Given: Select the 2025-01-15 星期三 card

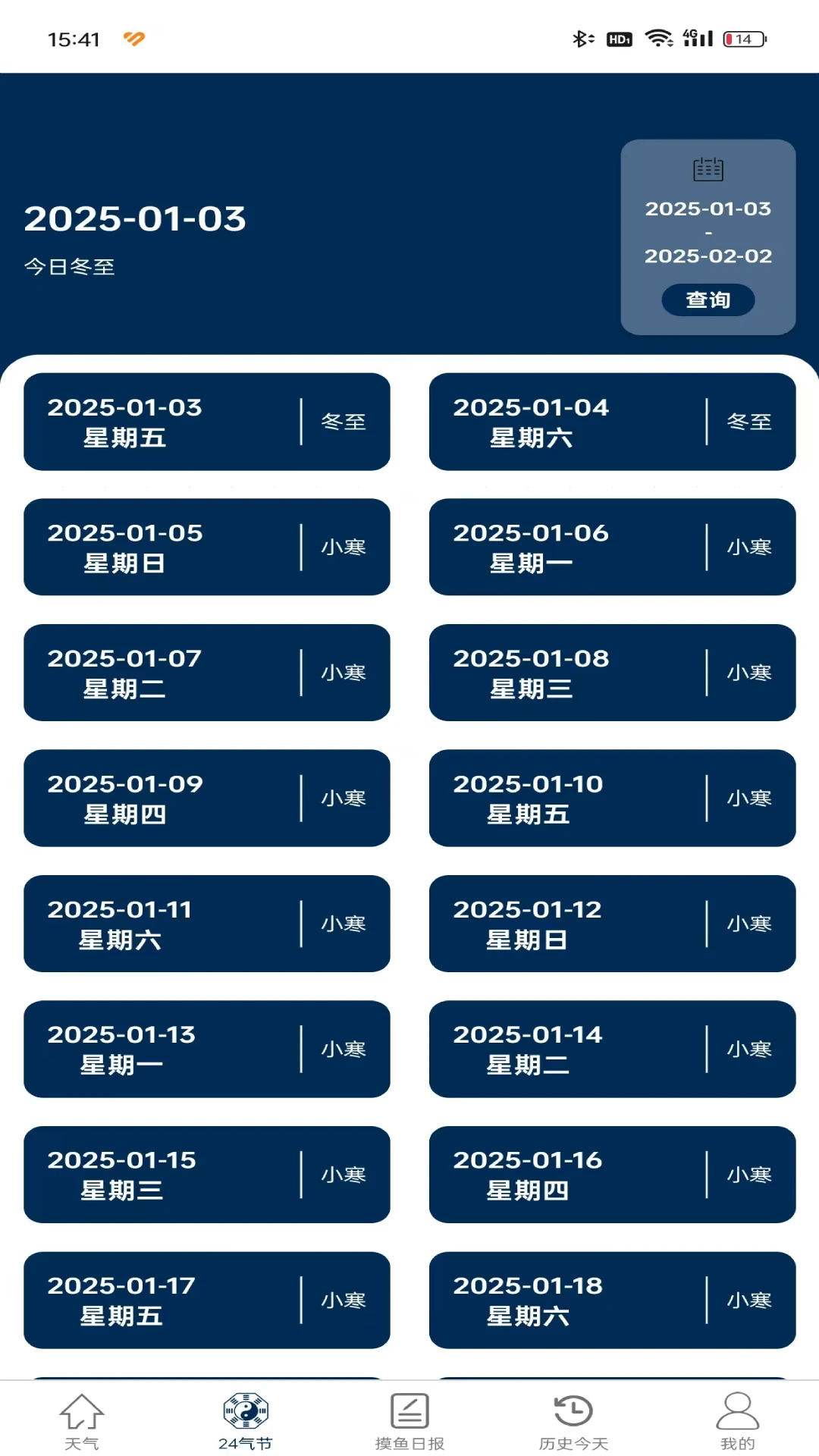Looking at the screenshot, I should pyautogui.click(x=206, y=1175).
